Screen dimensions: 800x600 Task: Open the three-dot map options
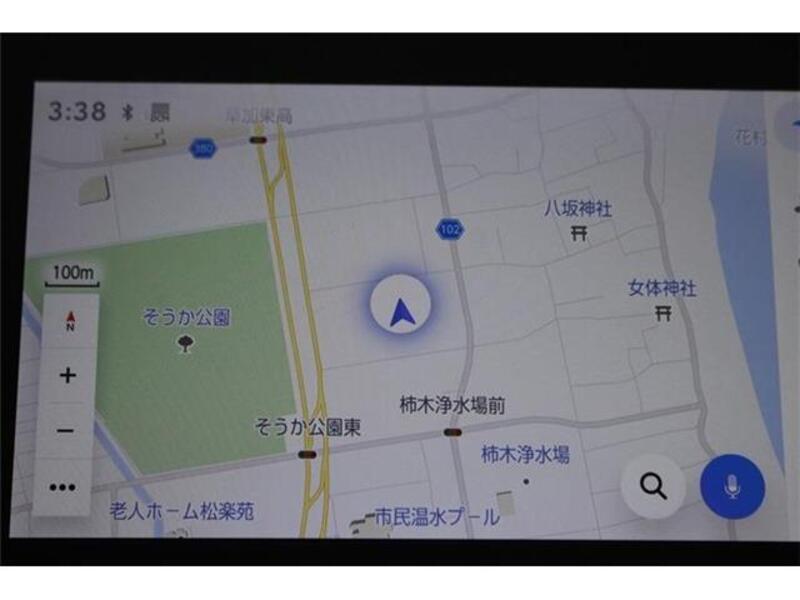(x=63, y=487)
